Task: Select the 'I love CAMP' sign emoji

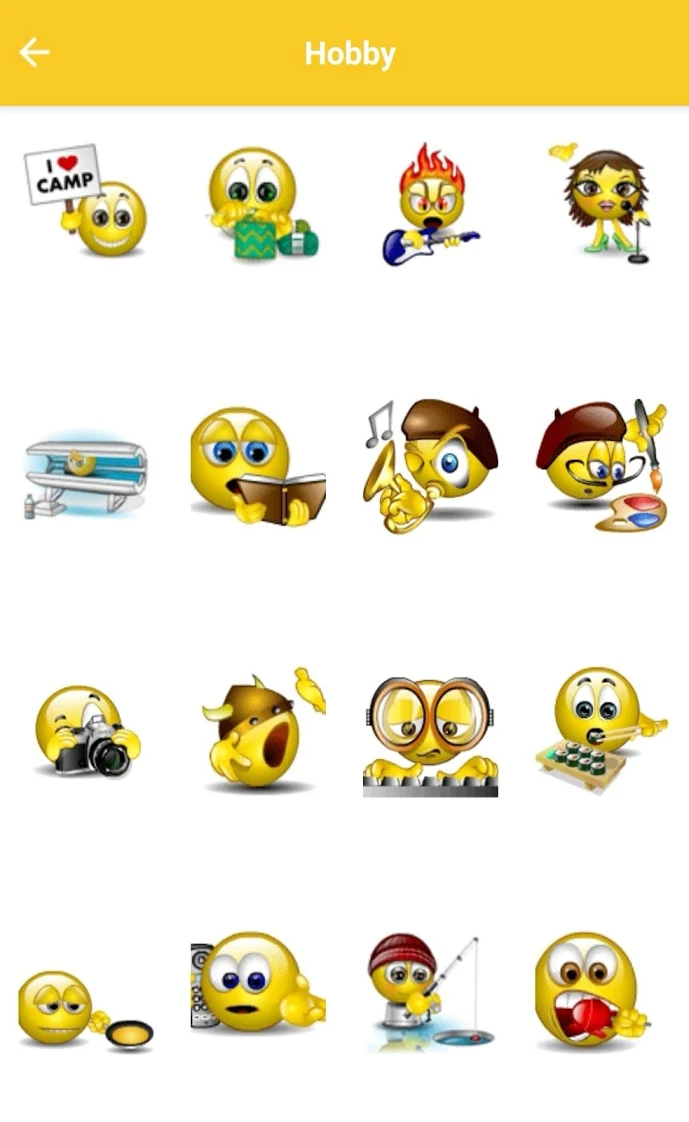Action: click(x=86, y=203)
